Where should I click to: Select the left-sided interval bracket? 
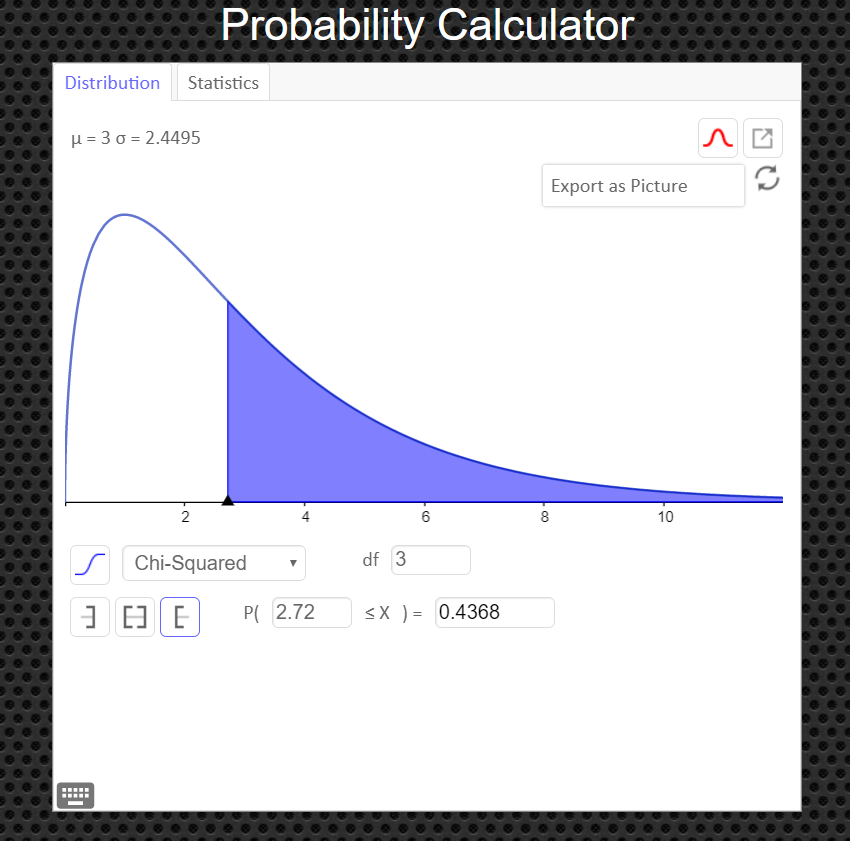pos(90,617)
